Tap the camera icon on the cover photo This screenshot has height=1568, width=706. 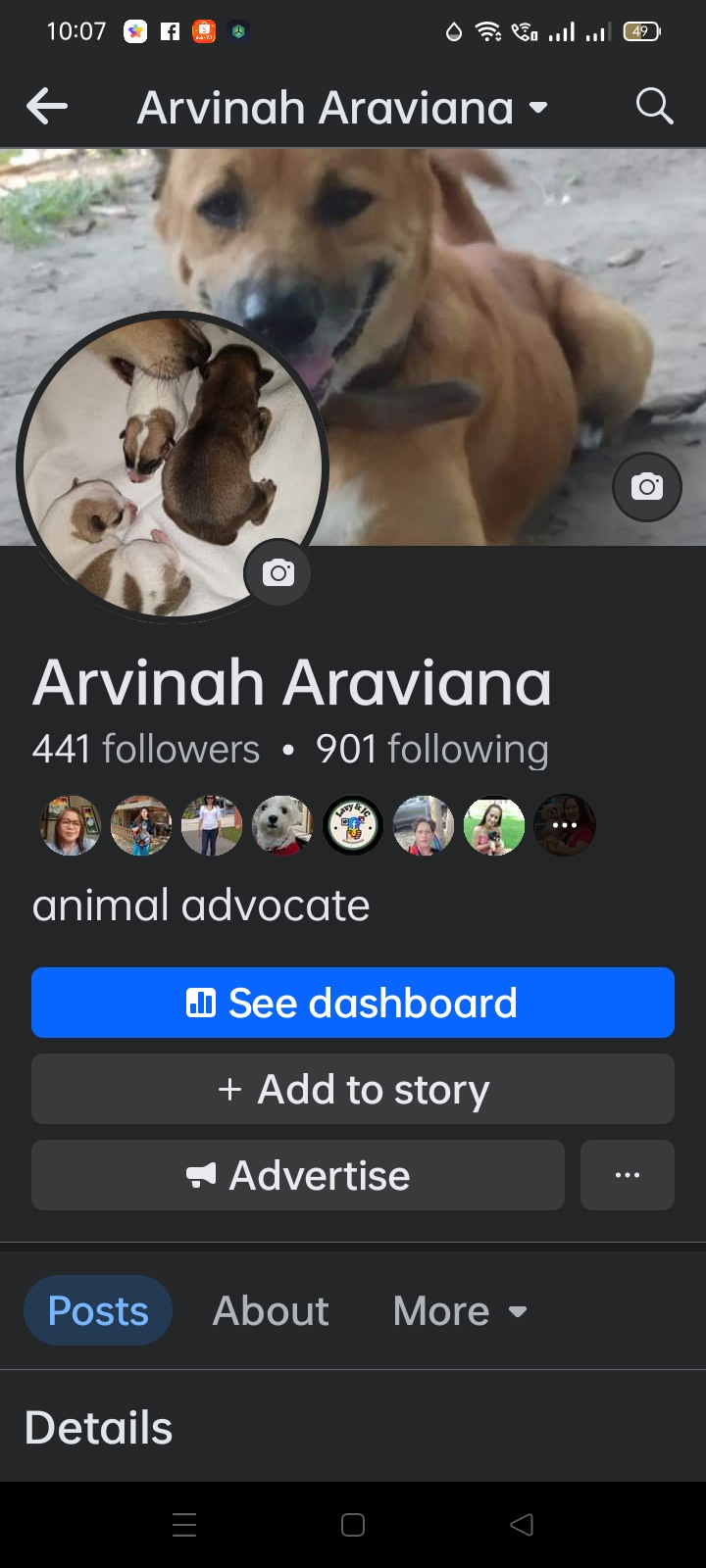click(647, 487)
